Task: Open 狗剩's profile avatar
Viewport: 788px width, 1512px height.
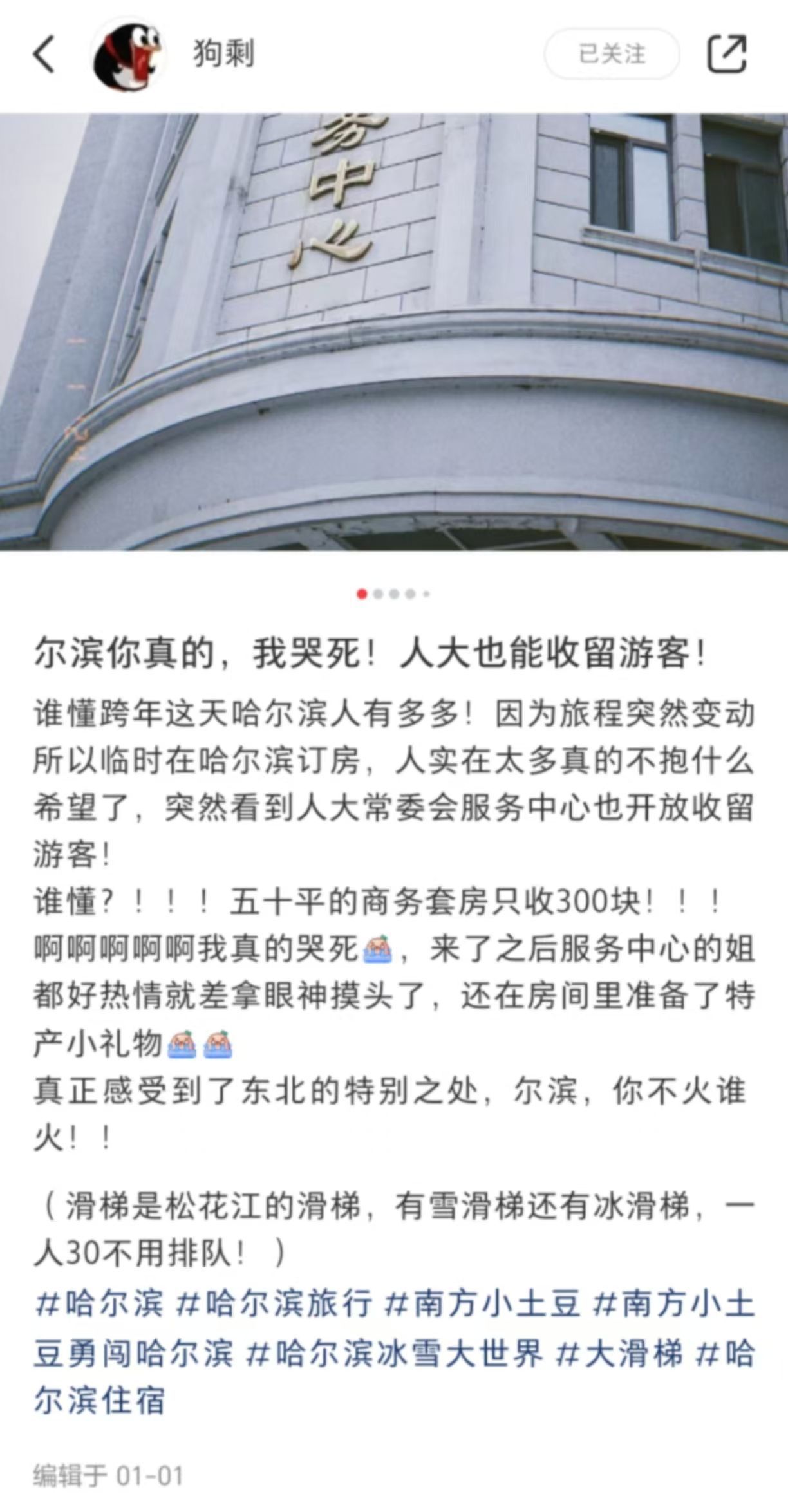Action: [127, 54]
